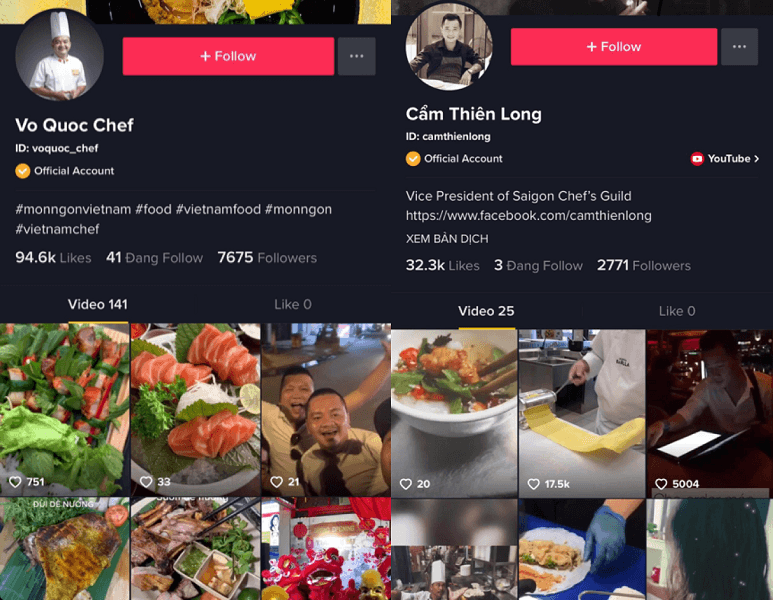Tap XEM BẢN DỊCH to view translation
The height and width of the screenshot is (600, 773).
coord(447,240)
